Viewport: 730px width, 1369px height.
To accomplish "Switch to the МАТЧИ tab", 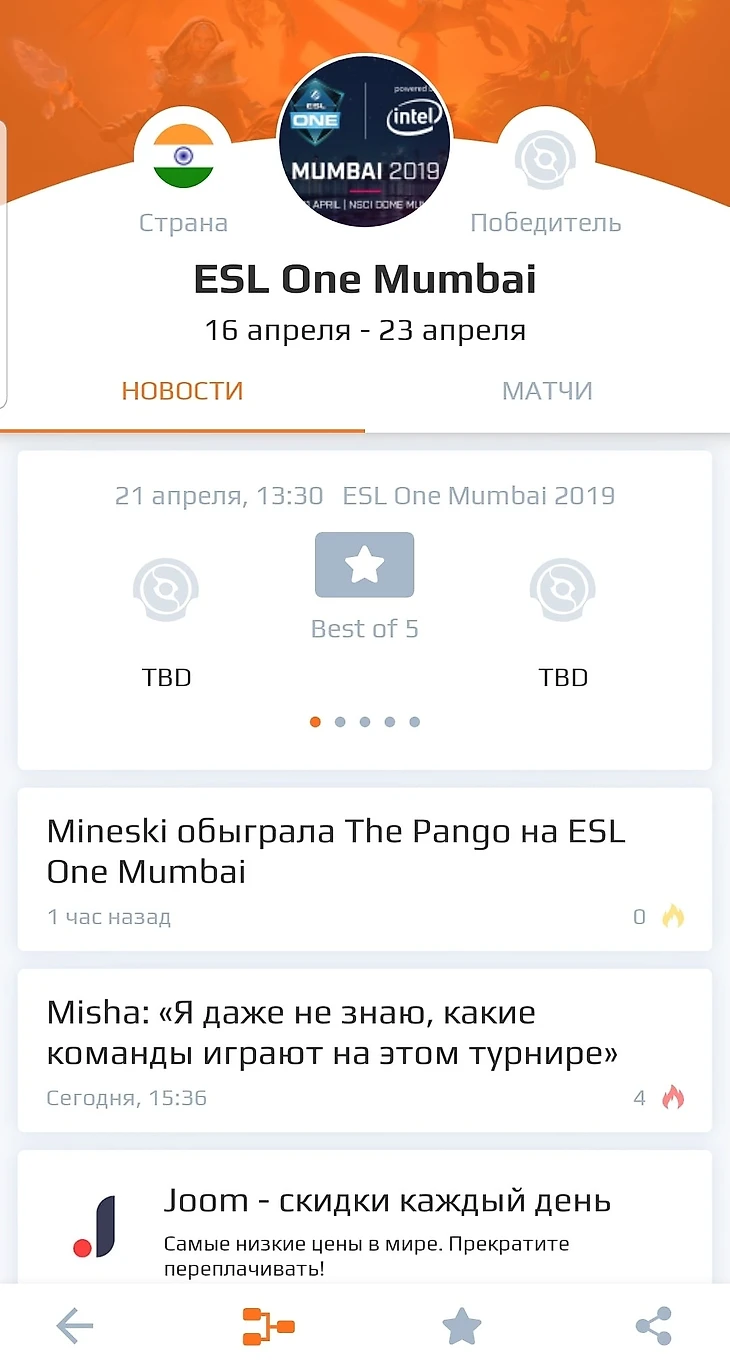I will 547,391.
